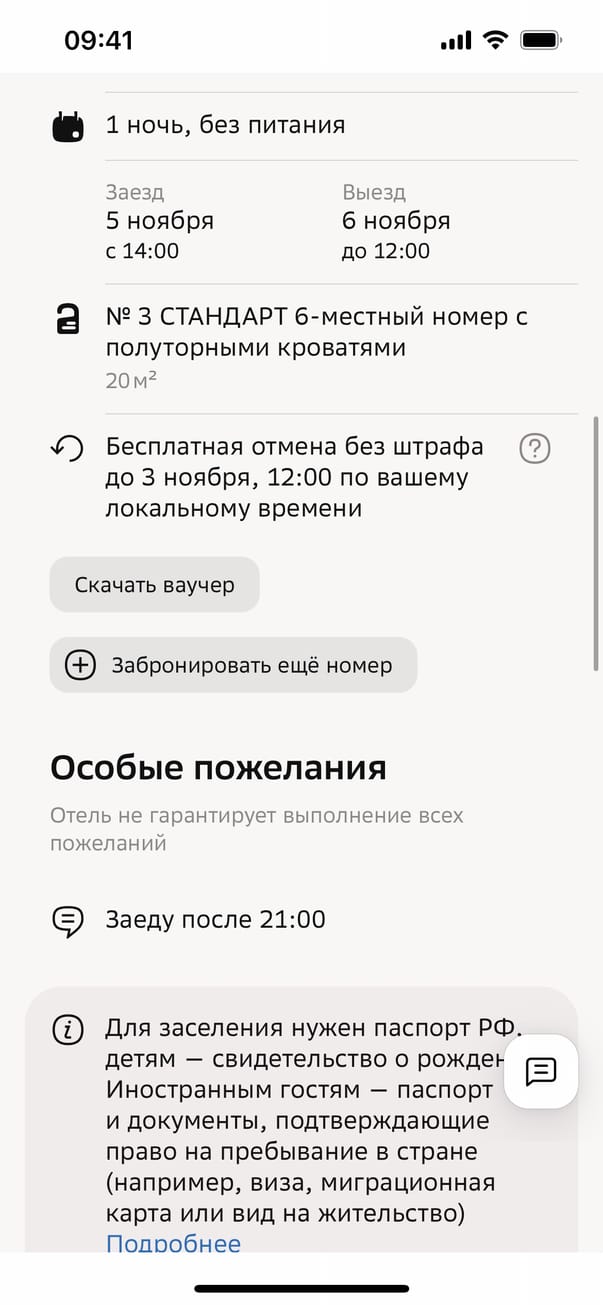The height and width of the screenshot is (1305, 603).
Task: Open the Подробнее link about documents
Action: [173, 1244]
